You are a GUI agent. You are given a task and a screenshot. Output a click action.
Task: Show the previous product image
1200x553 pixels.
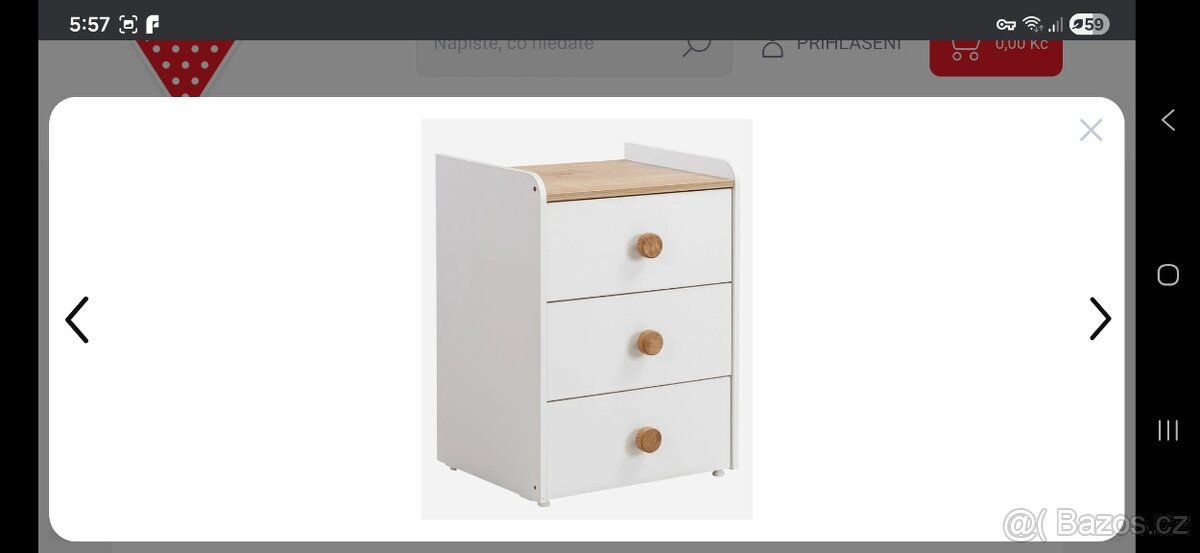pyautogui.click(x=77, y=319)
